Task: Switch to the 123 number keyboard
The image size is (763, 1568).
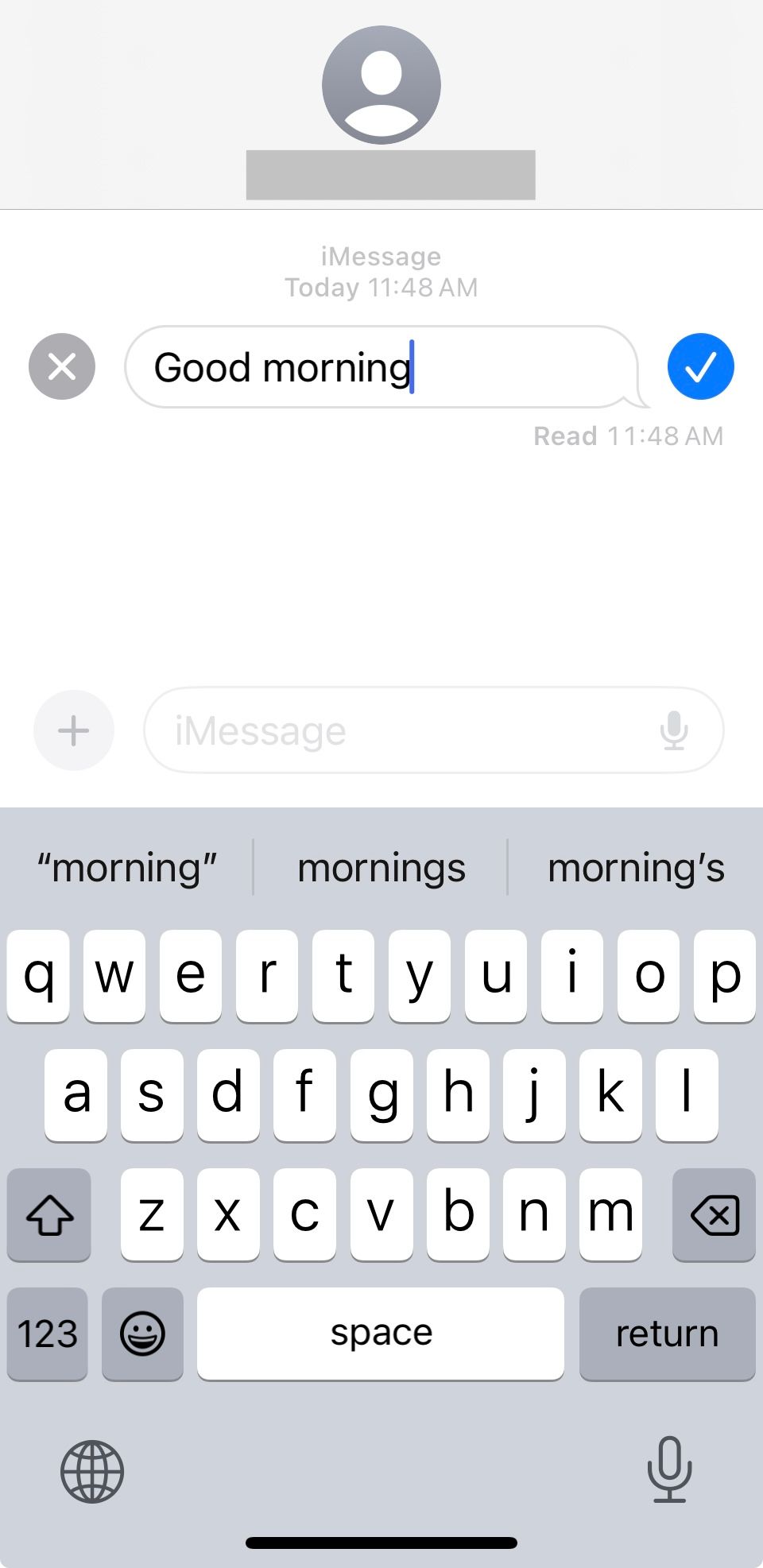Action: [48, 1334]
